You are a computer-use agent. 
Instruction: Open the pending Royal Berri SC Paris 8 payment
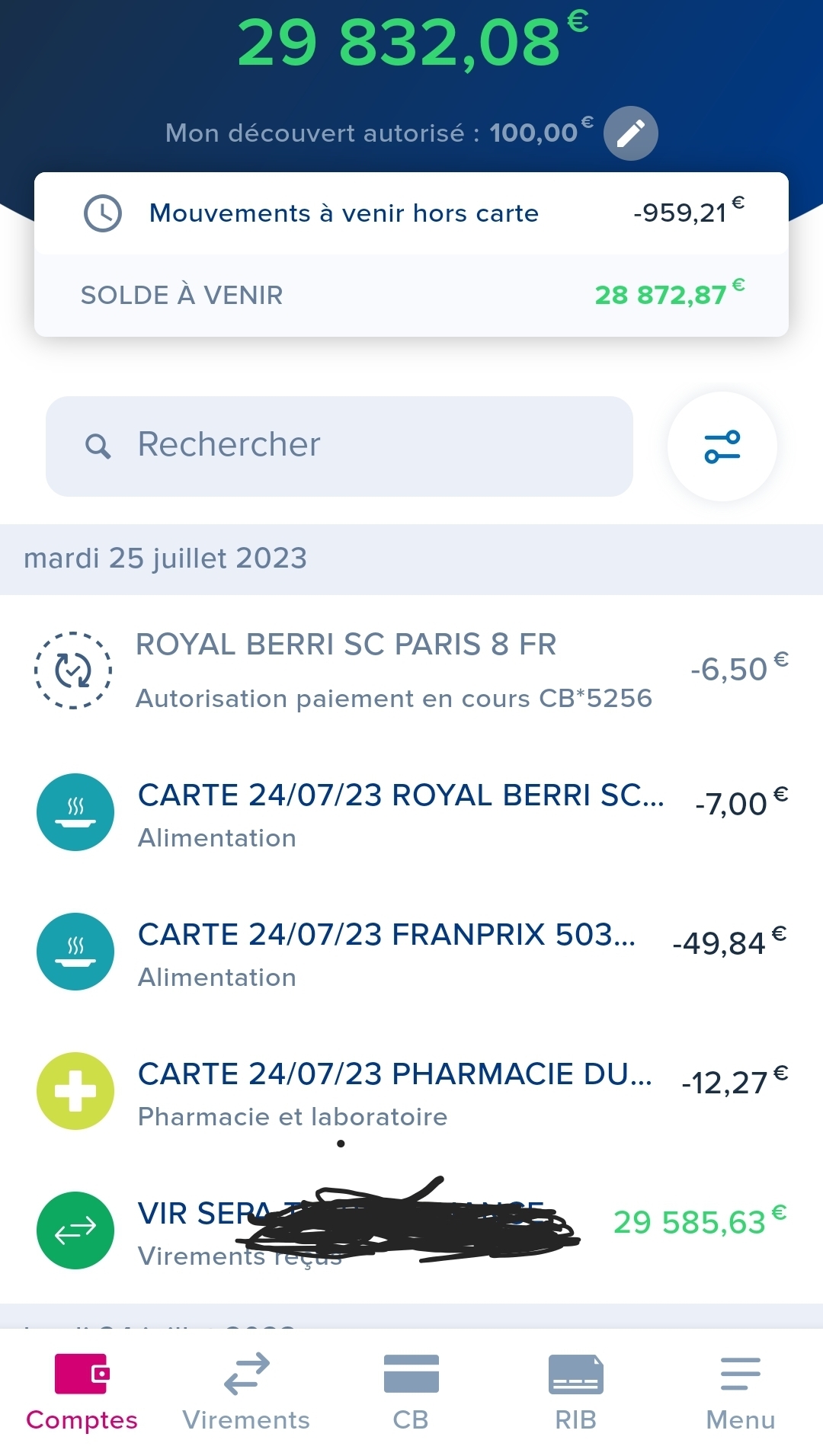coord(411,670)
